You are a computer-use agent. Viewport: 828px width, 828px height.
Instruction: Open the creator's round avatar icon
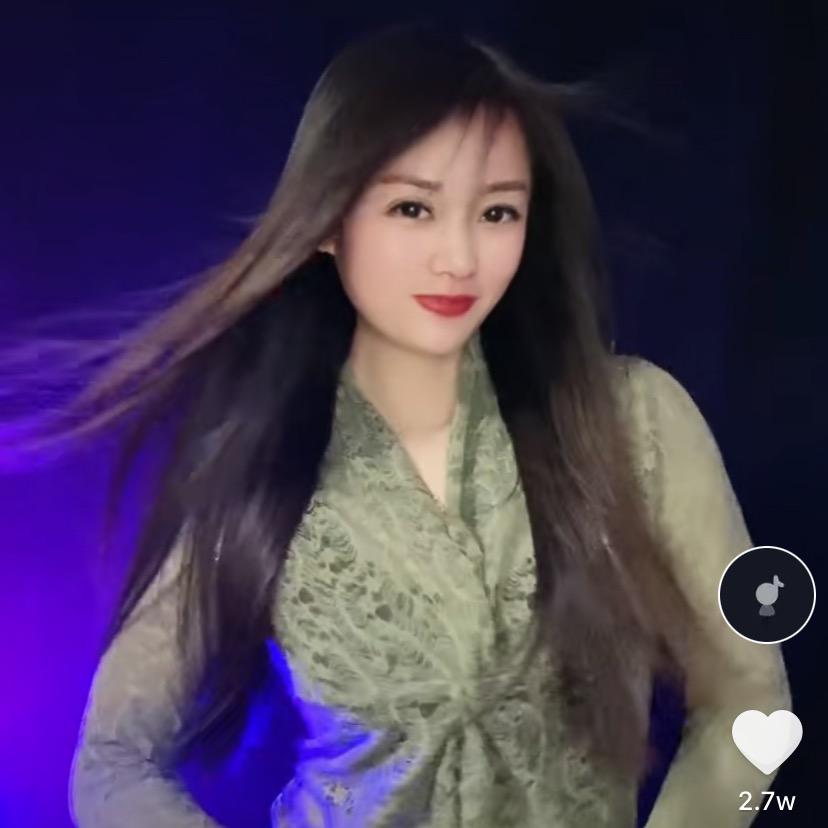tap(767, 595)
